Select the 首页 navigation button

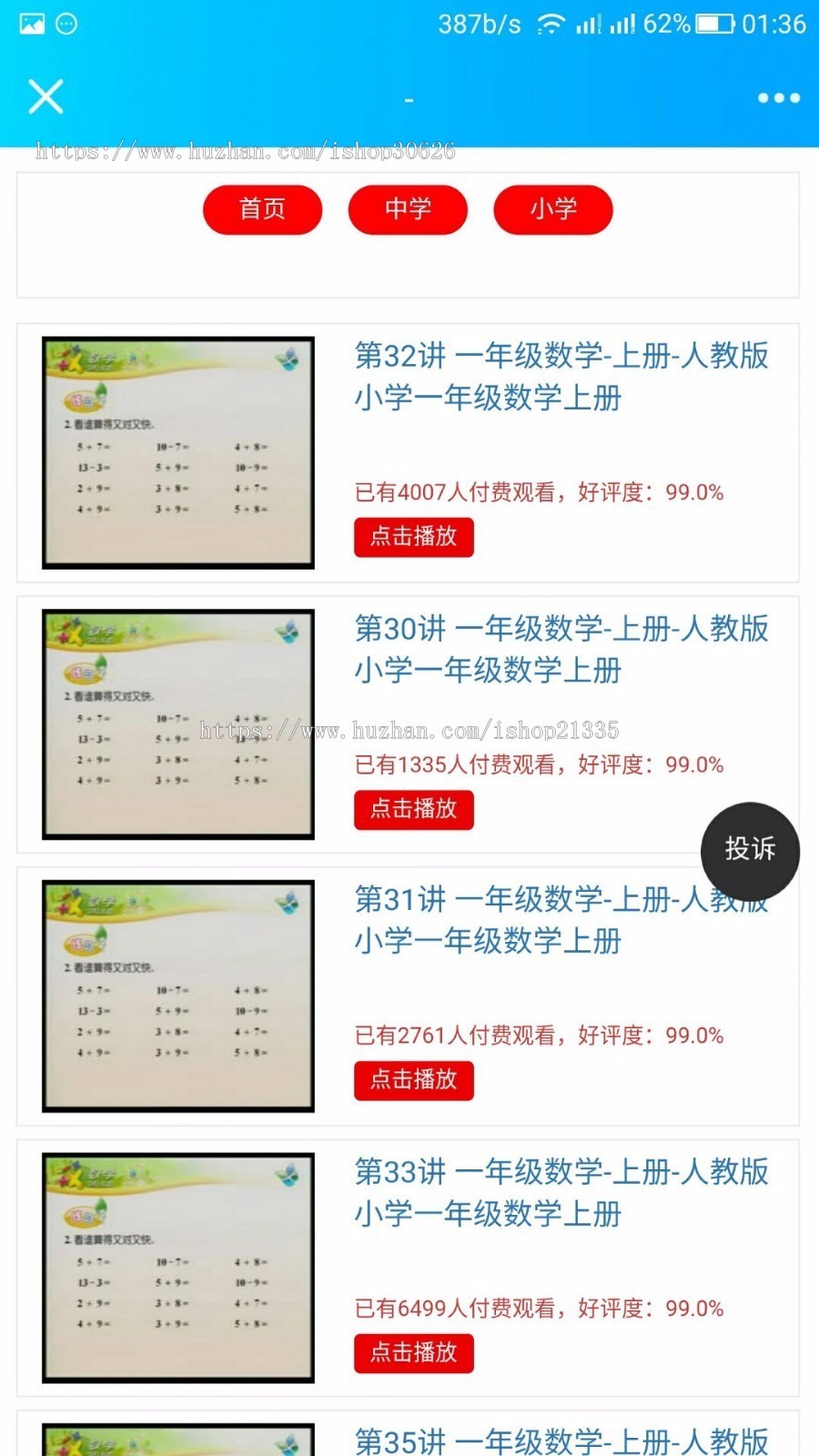(262, 209)
